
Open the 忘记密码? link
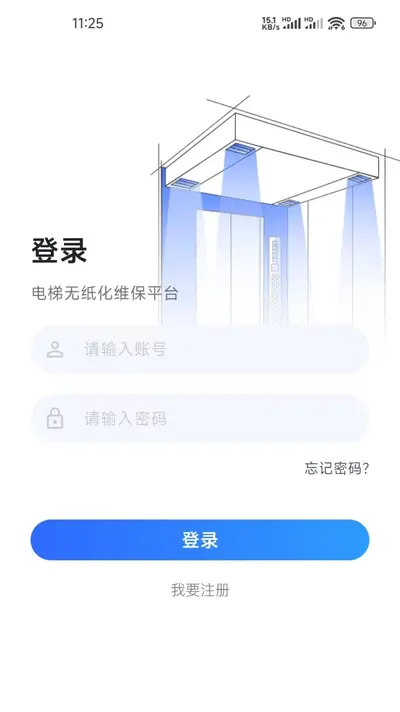coord(336,469)
